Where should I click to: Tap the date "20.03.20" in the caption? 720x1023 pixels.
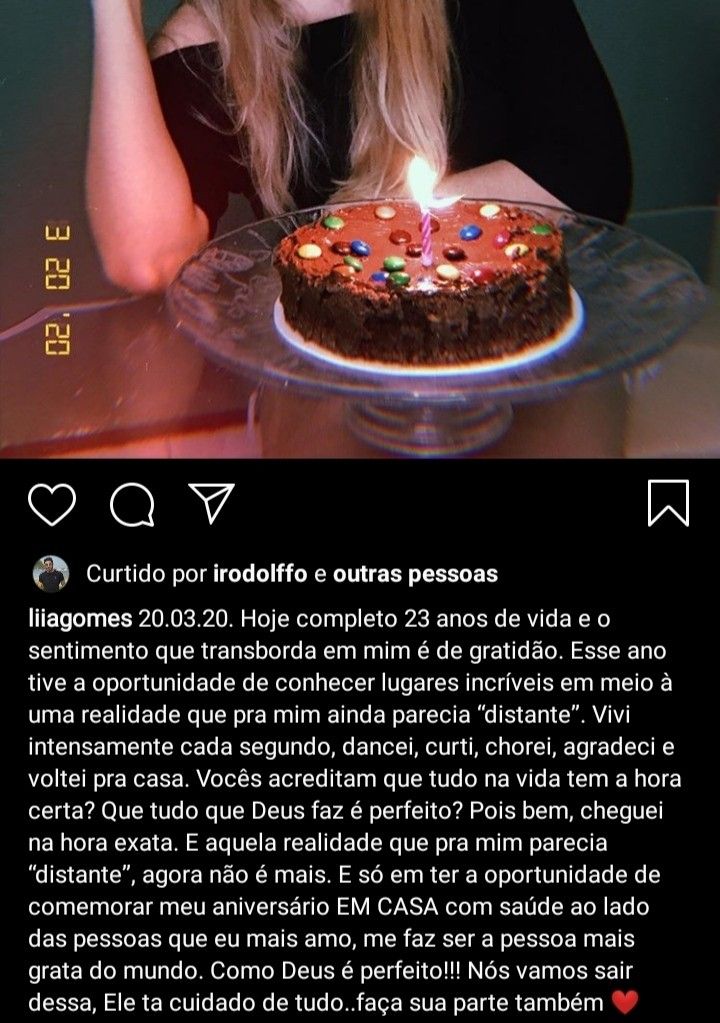[183, 616]
